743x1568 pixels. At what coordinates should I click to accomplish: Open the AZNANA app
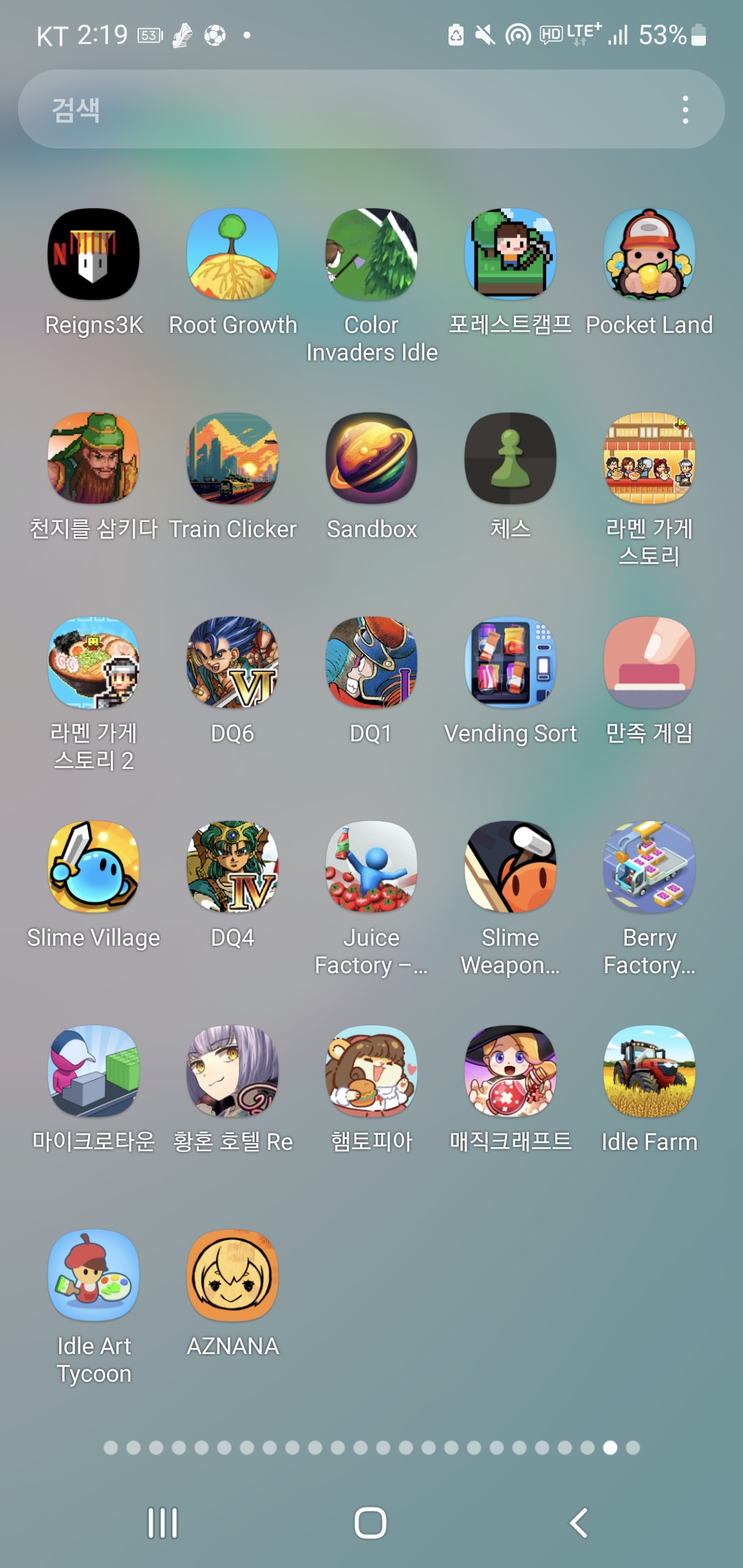pos(233,1276)
